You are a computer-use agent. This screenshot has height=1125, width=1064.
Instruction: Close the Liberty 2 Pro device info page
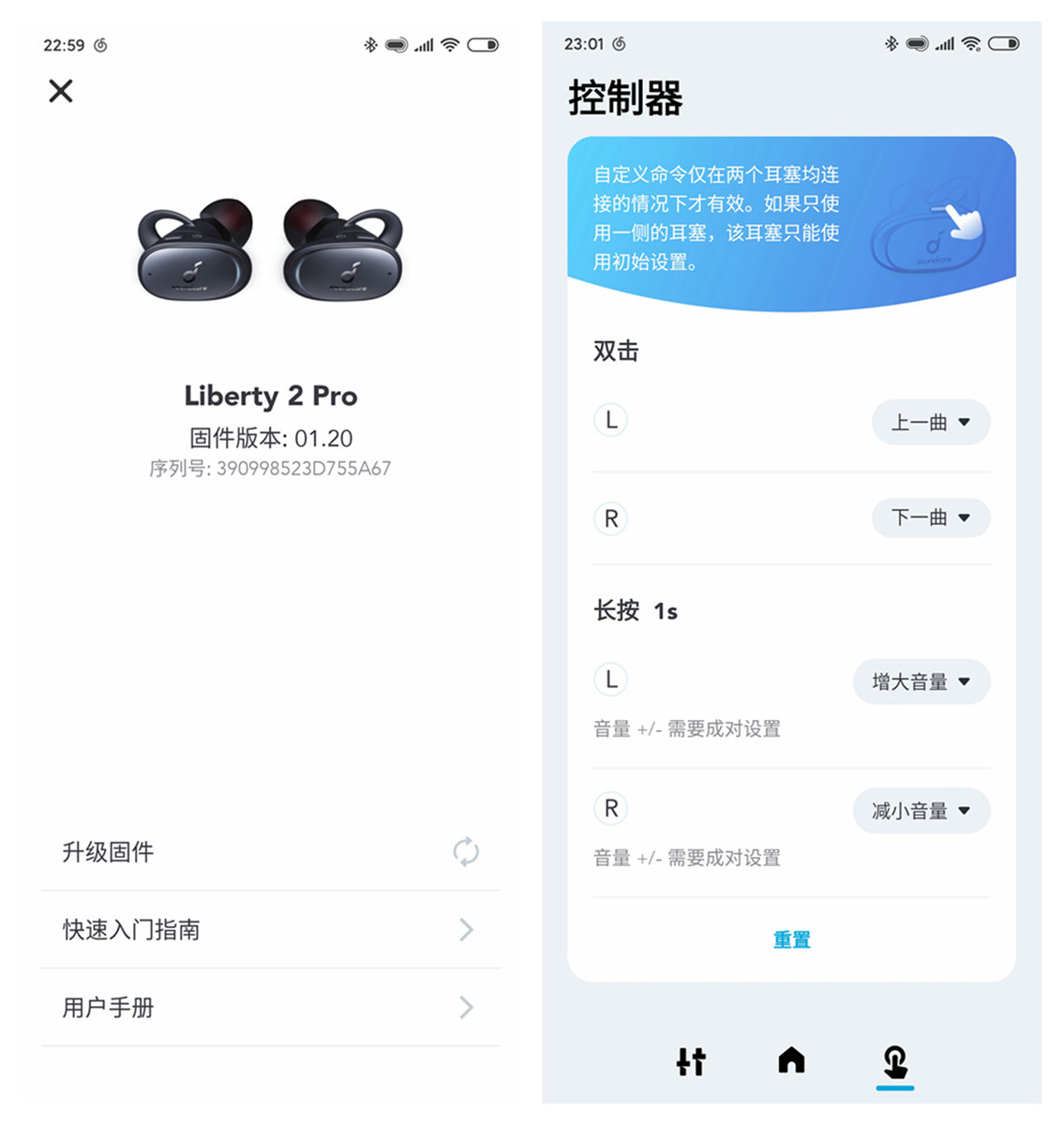[x=61, y=91]
